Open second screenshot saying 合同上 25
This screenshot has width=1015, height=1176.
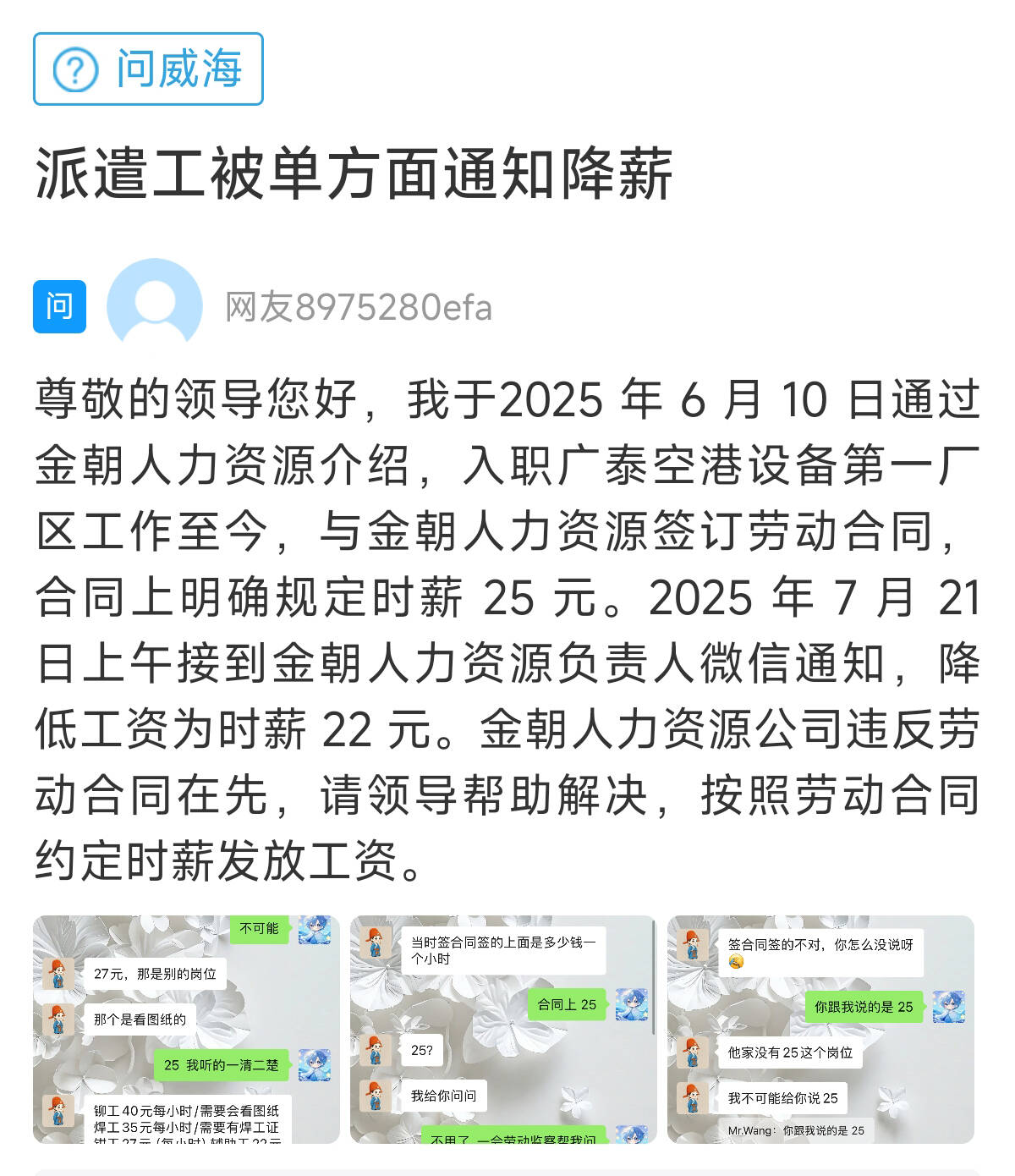pyautogui.click(x=503, y=1030)
